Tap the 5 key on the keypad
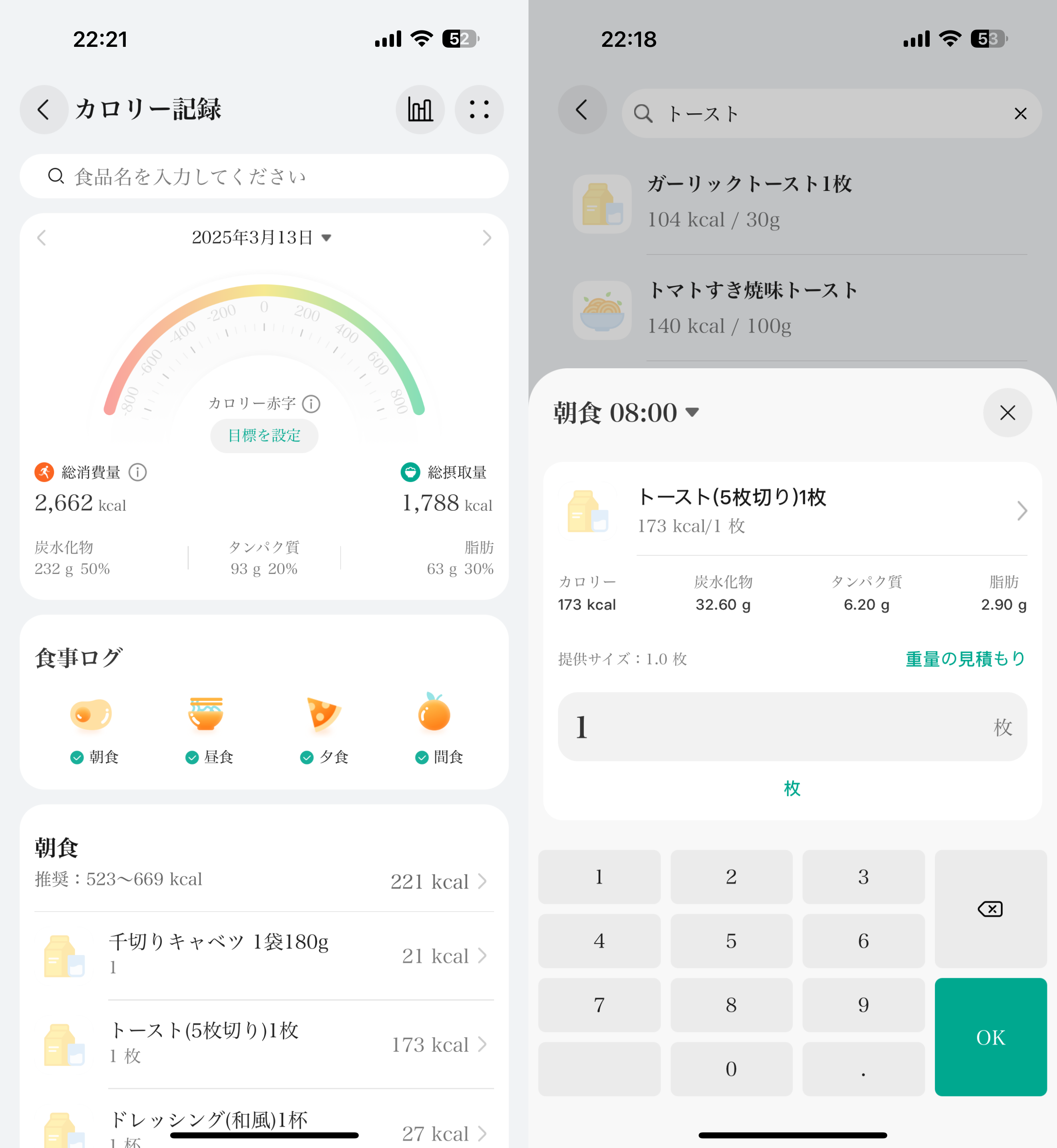 [x=731, y=941]
